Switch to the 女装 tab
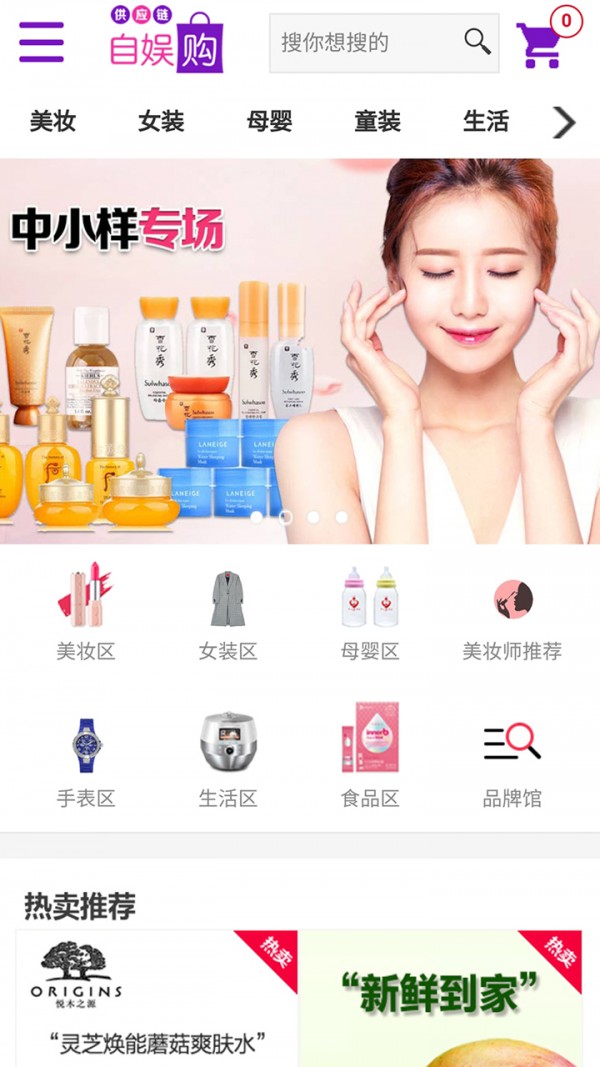The height and width of the screenshot is (1067, 600). click(x=161, y=122)
